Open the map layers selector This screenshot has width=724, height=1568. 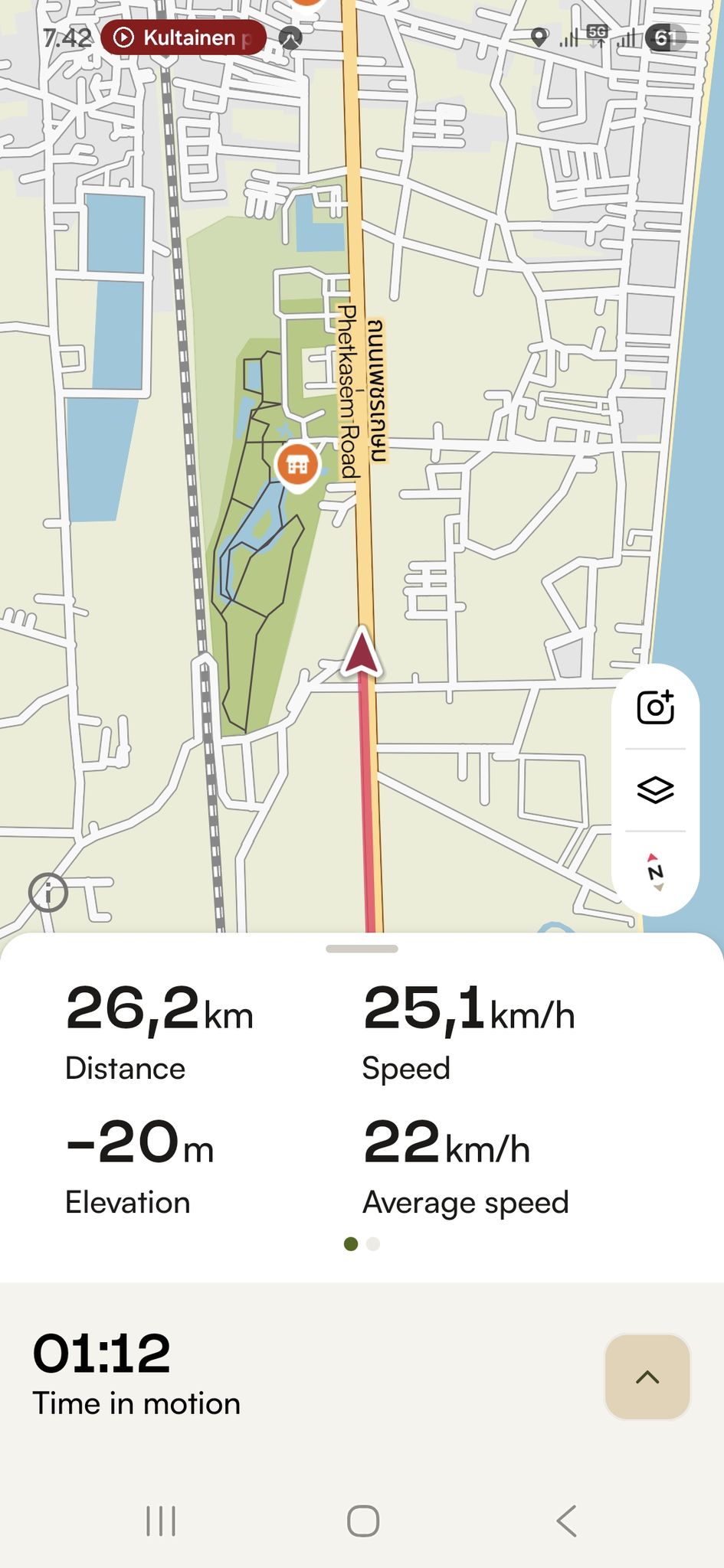point(655,789)
